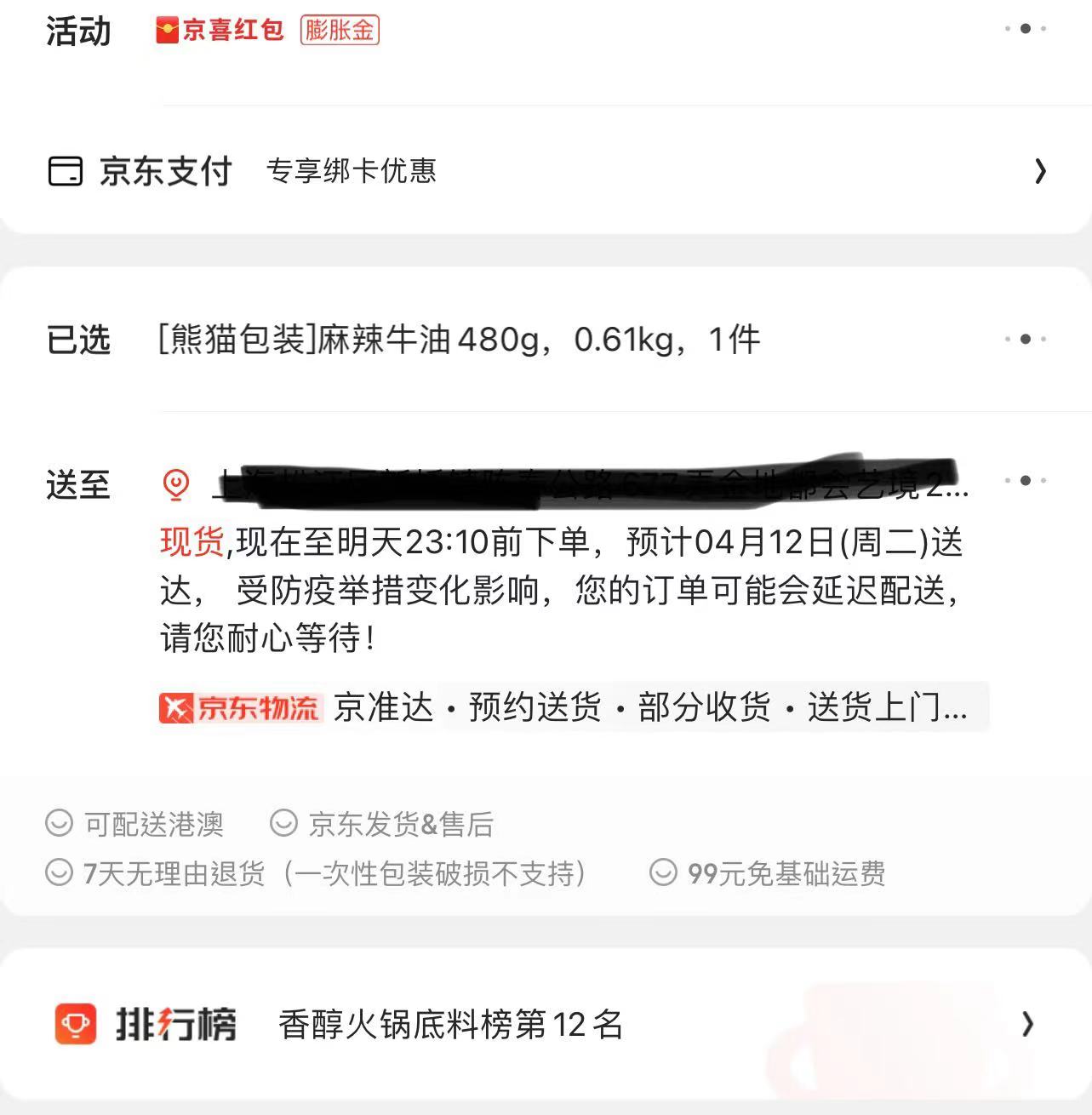Viewport: 1092px width, 1115px height.
Task: View 京东物流 京准达 delivery services
Action: pyautogui.click(x=572, y=707)
